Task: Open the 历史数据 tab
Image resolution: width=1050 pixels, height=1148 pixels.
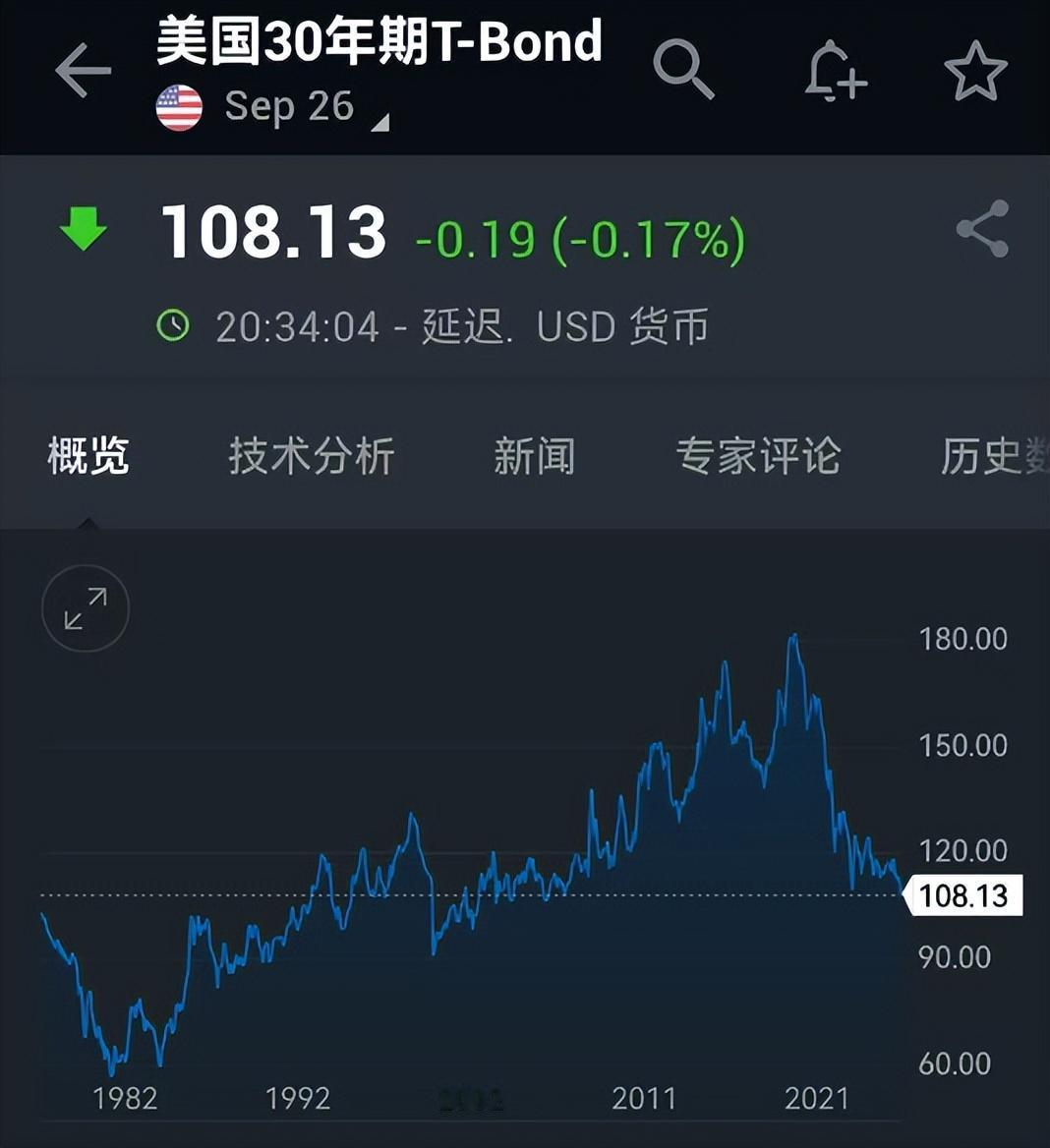Action: (x=995, y=455)
